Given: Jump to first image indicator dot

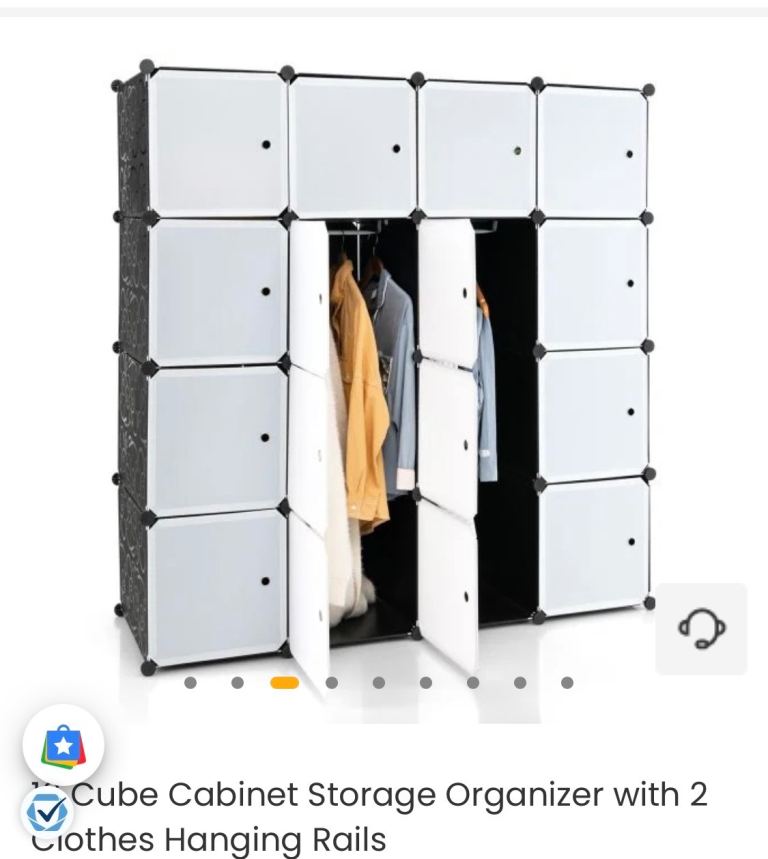Looking at the screenshot, I should point(190,683).
